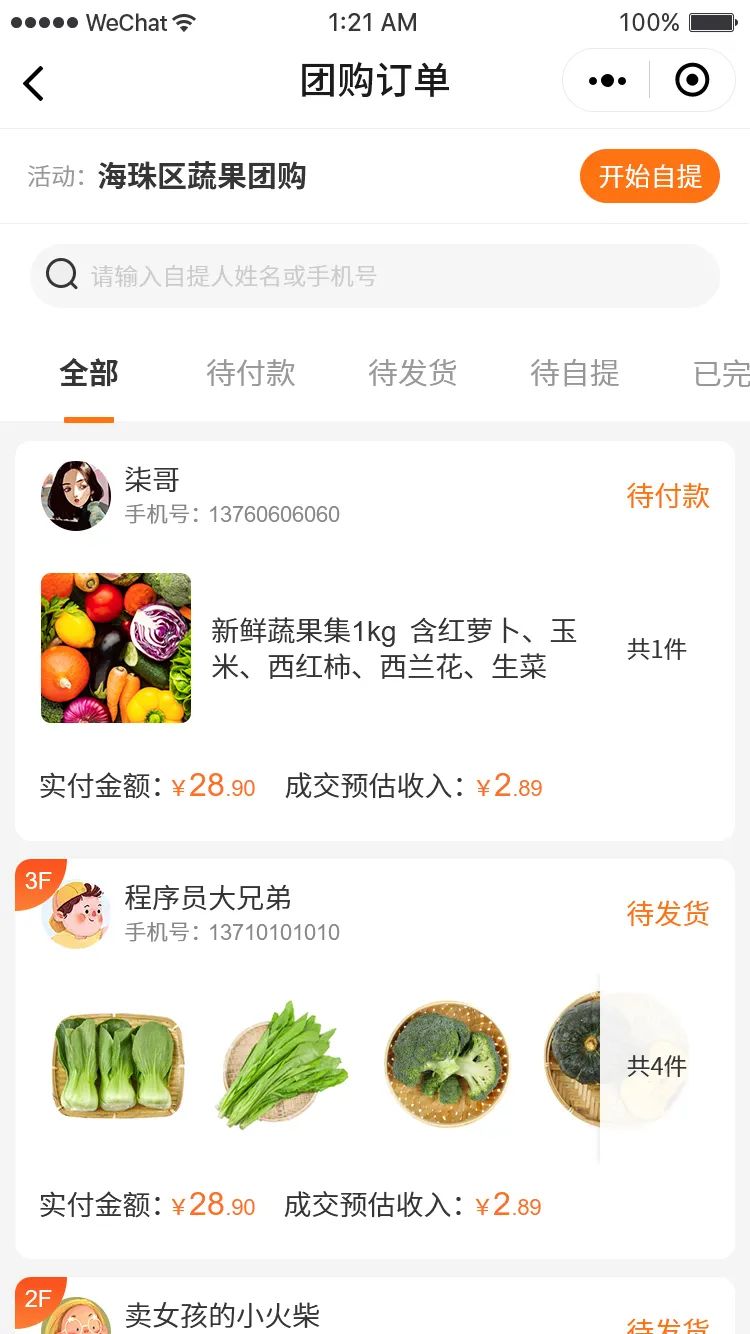The height and width of the screenshot is (1334, 750).
Task: Tap the broccoli product image
Action: coord(446,1063)
